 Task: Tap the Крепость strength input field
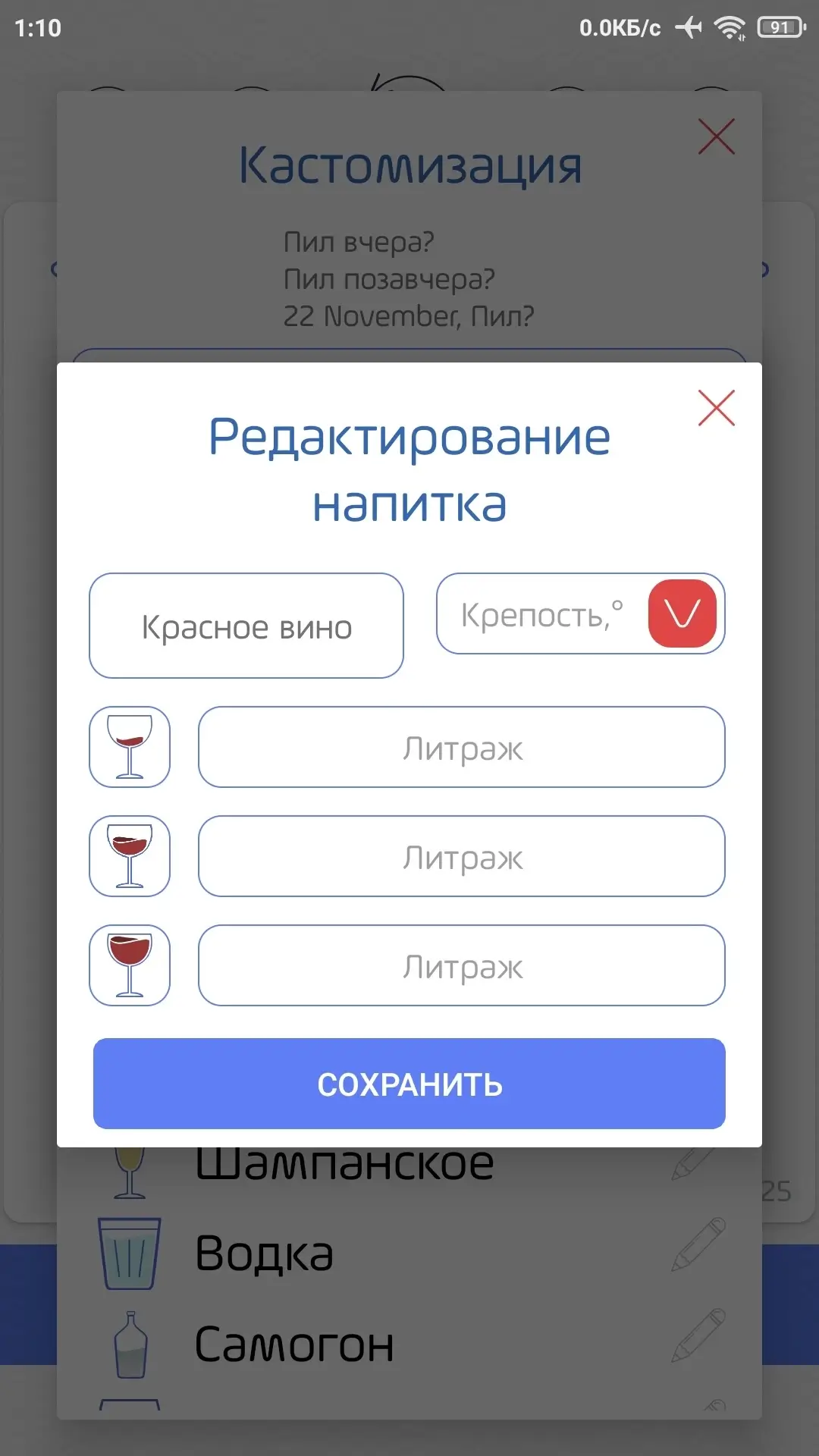[541, 614]
